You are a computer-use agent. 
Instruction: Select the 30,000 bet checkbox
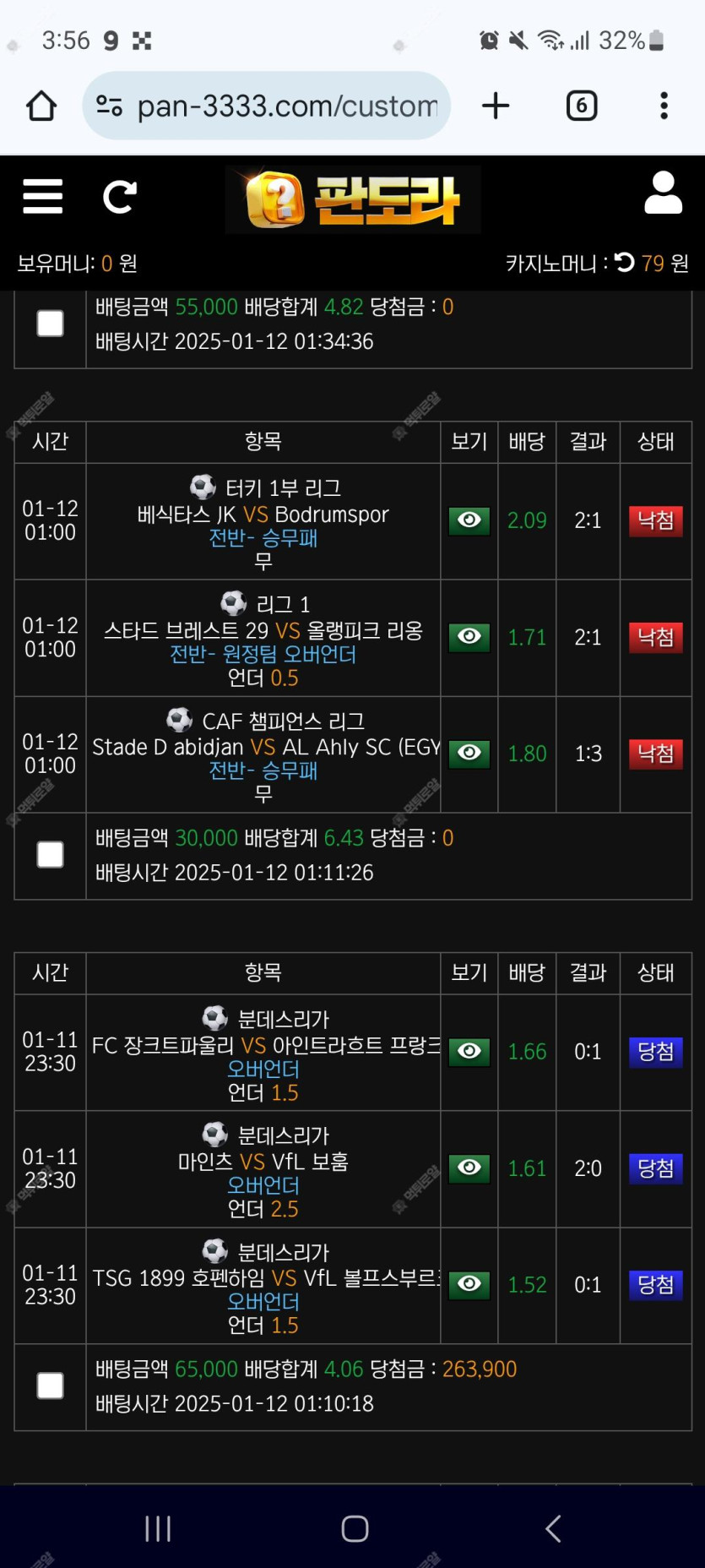click(x=51, y=855)
